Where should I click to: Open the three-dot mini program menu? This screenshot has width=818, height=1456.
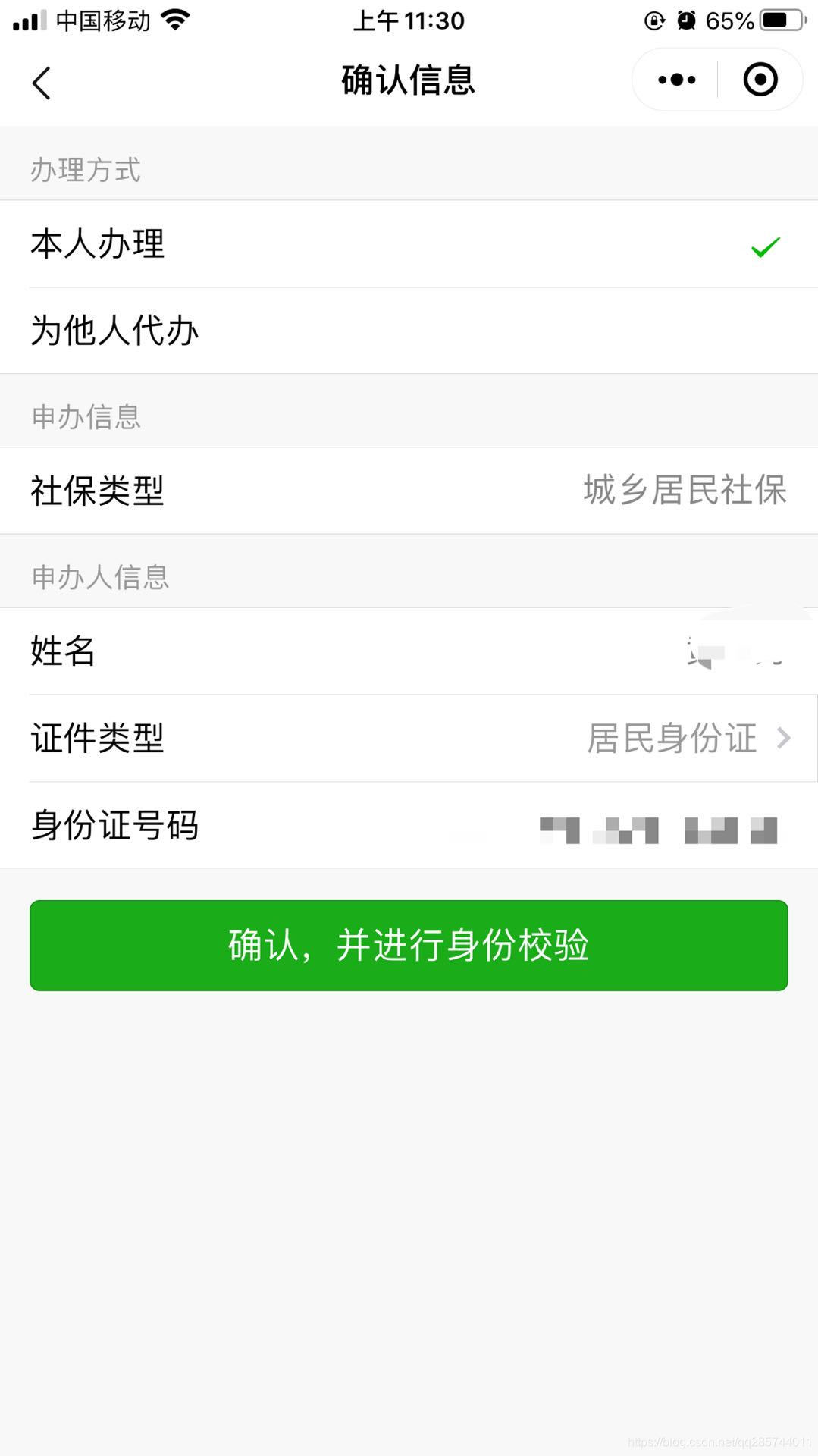(x=676, y=80)
